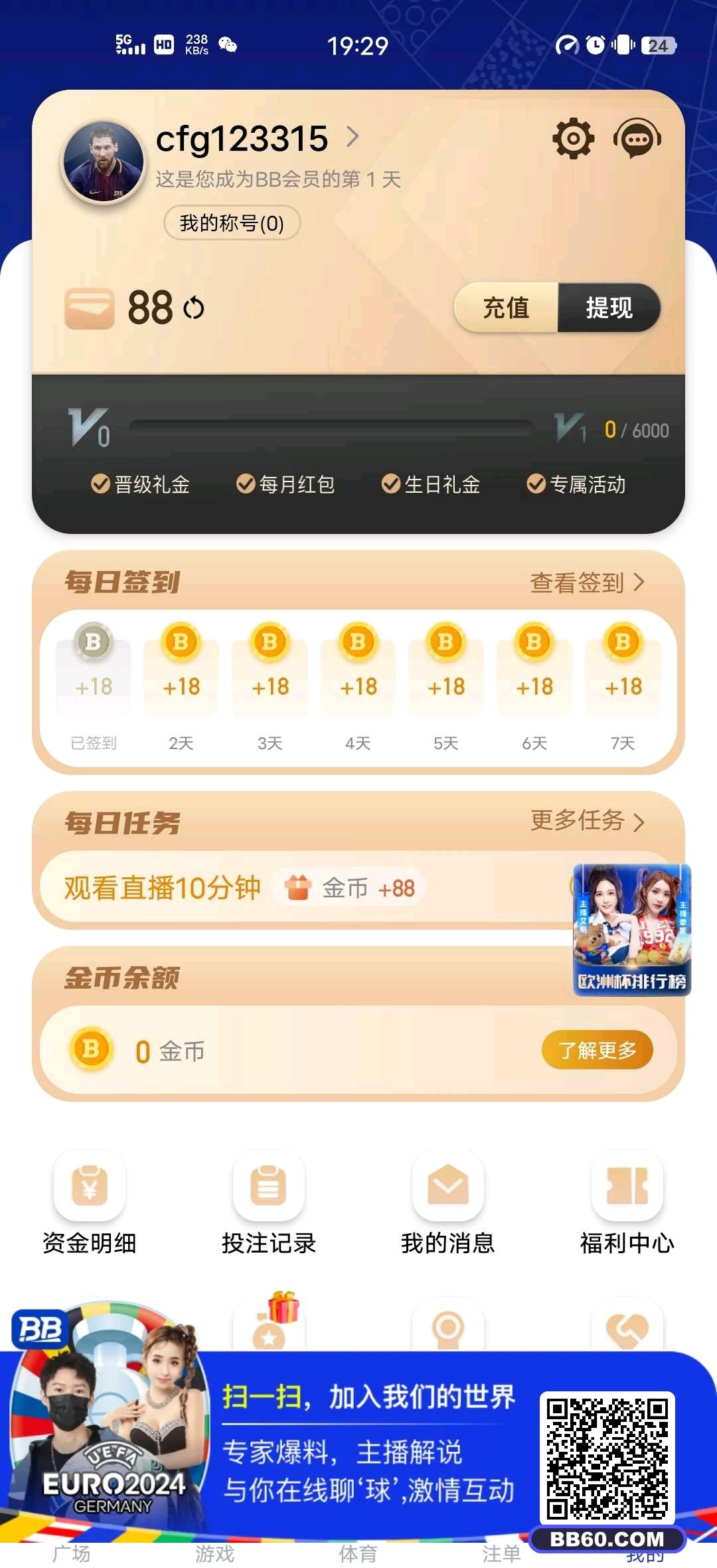Refresh the wallet balance
Screen dimensions: 717x1568
pyautogui.click(x=194, y=308)
